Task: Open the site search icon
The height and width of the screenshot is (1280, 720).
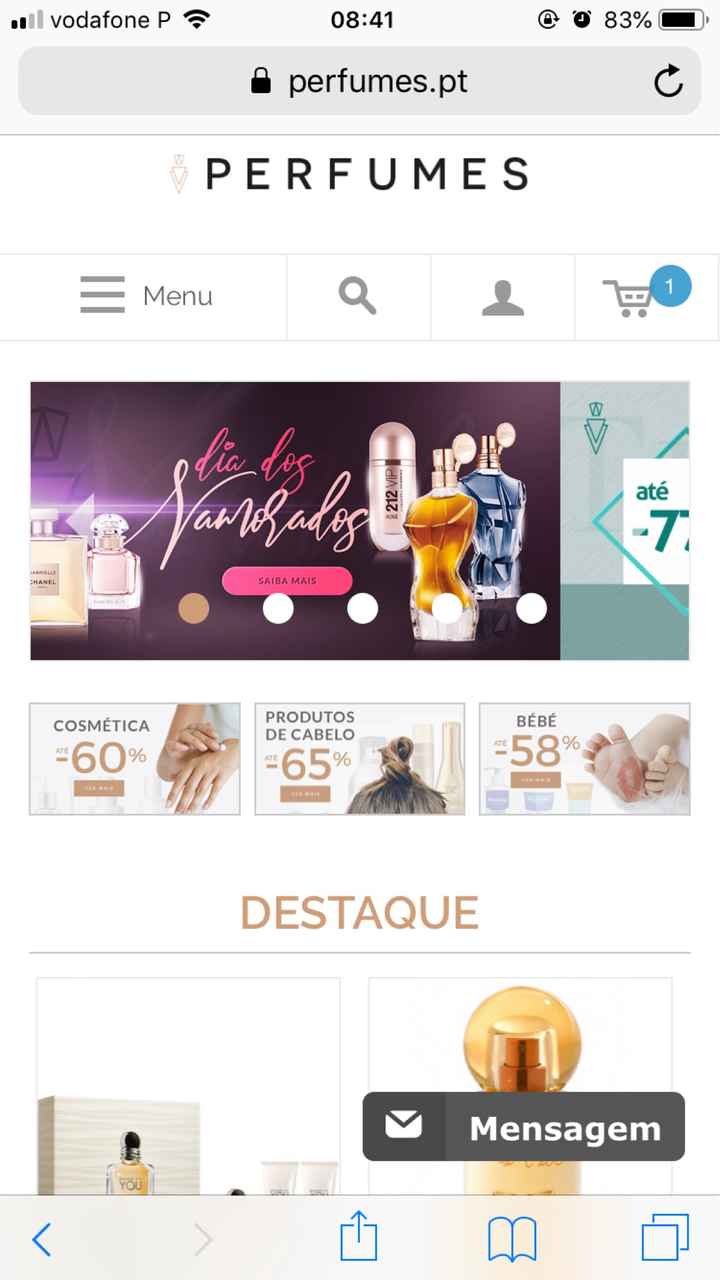Action: pyautogui.click(x=358, y=297)
